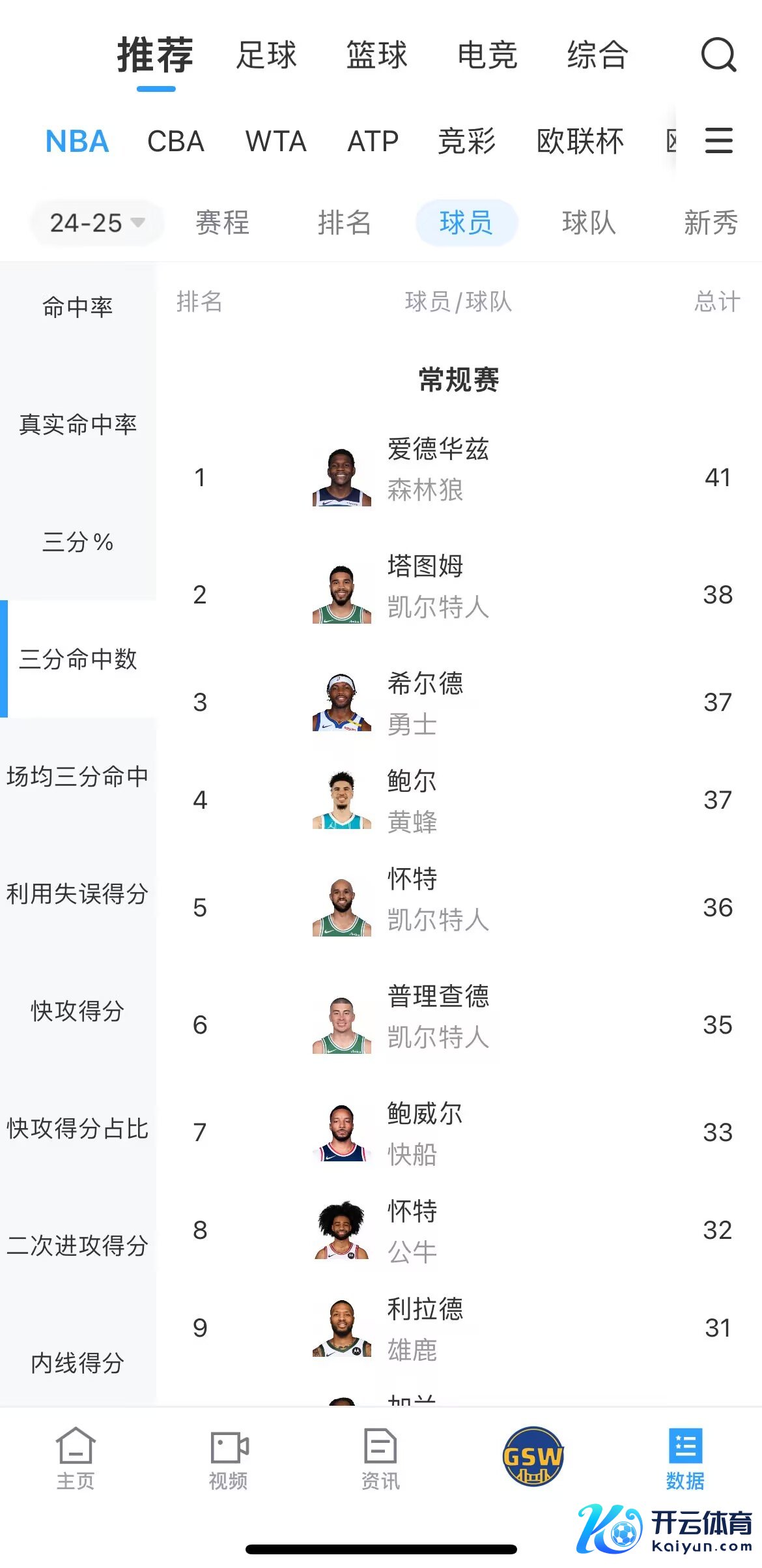Switch to the 赛程 section
Image resolution: width=762 pixels, height=1568 pixels.
pos(222,223)
